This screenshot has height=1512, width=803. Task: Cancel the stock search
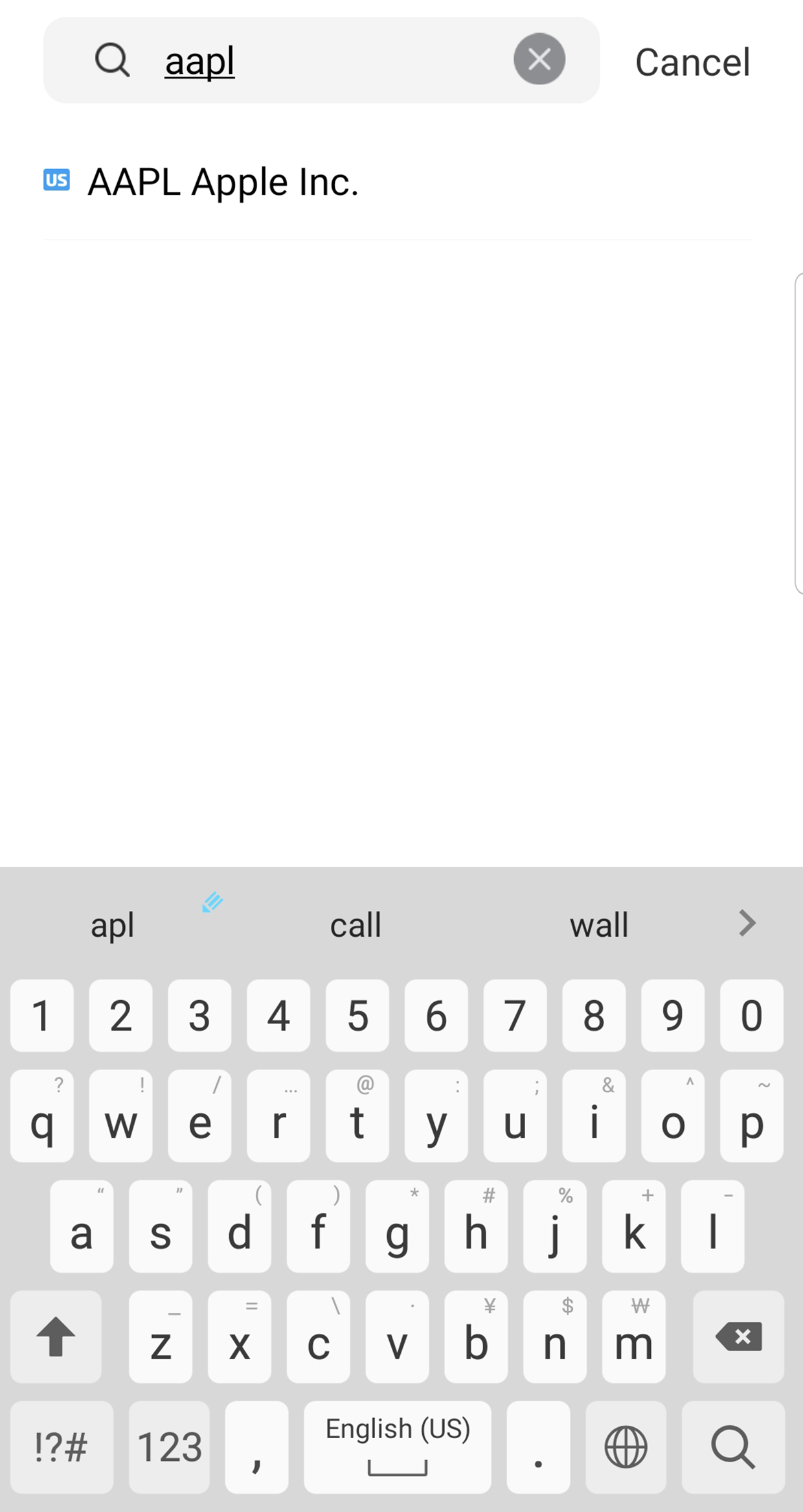coord(692,62)
